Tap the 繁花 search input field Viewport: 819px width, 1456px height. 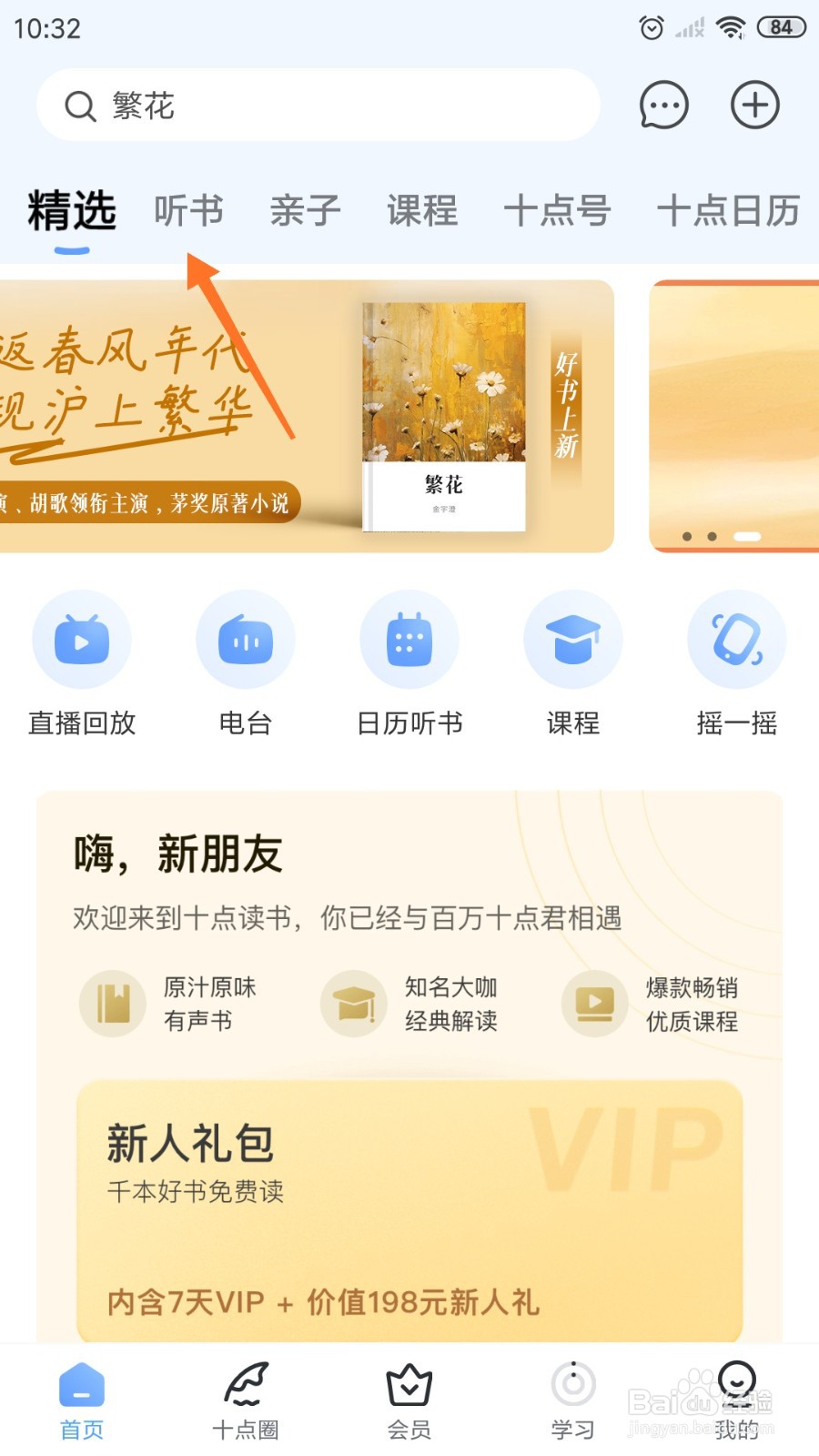[318, 106]
